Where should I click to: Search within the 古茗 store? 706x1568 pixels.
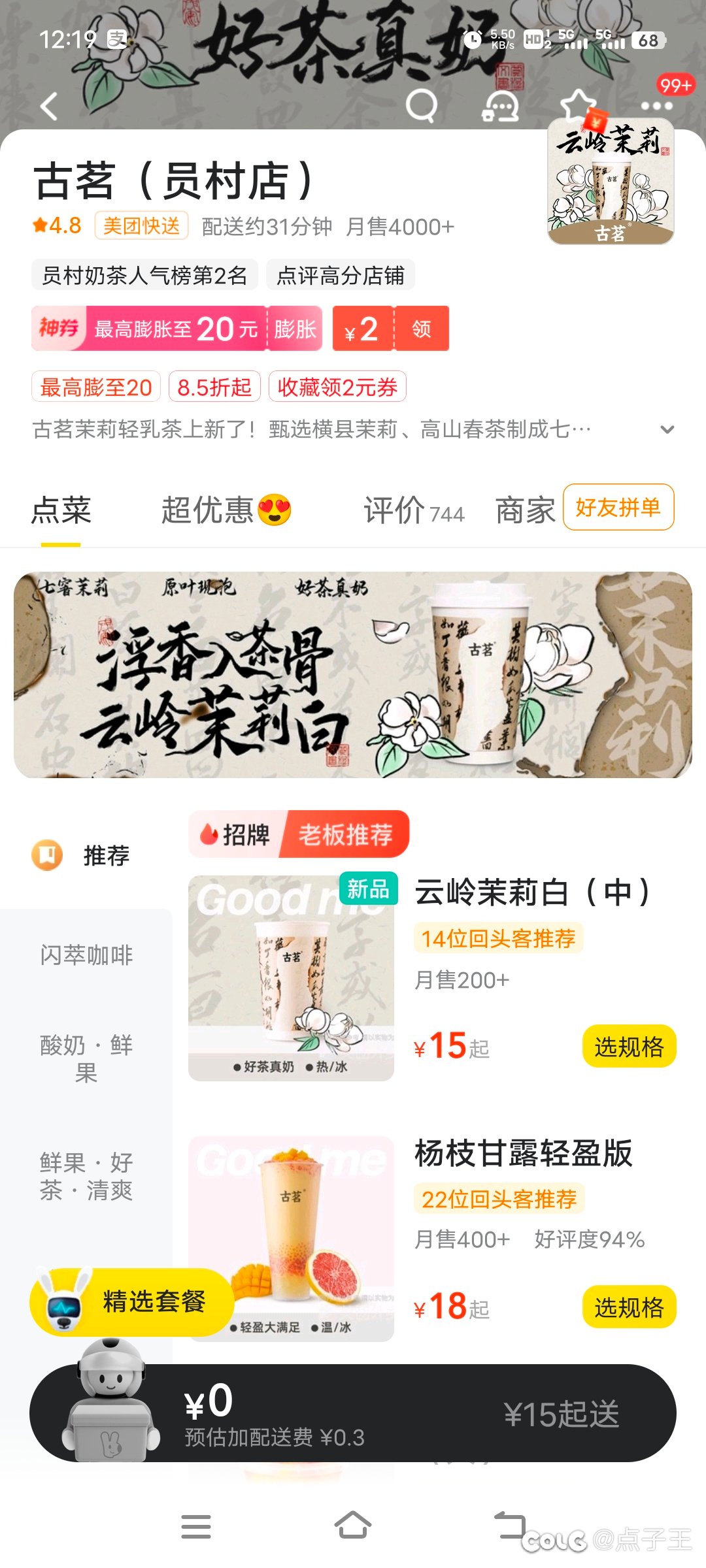click(x=422, y=105)
